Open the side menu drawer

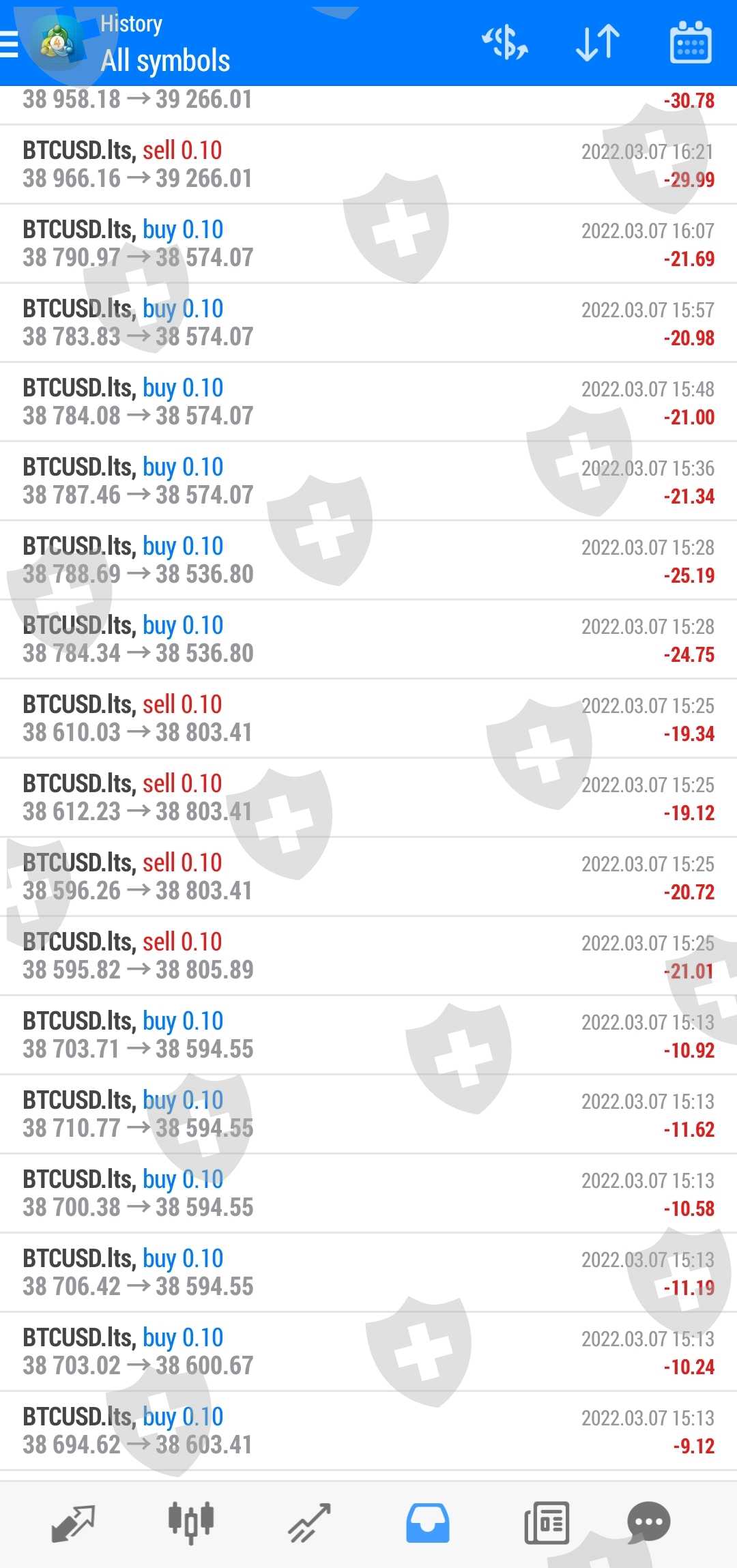(x=10, y=44)
